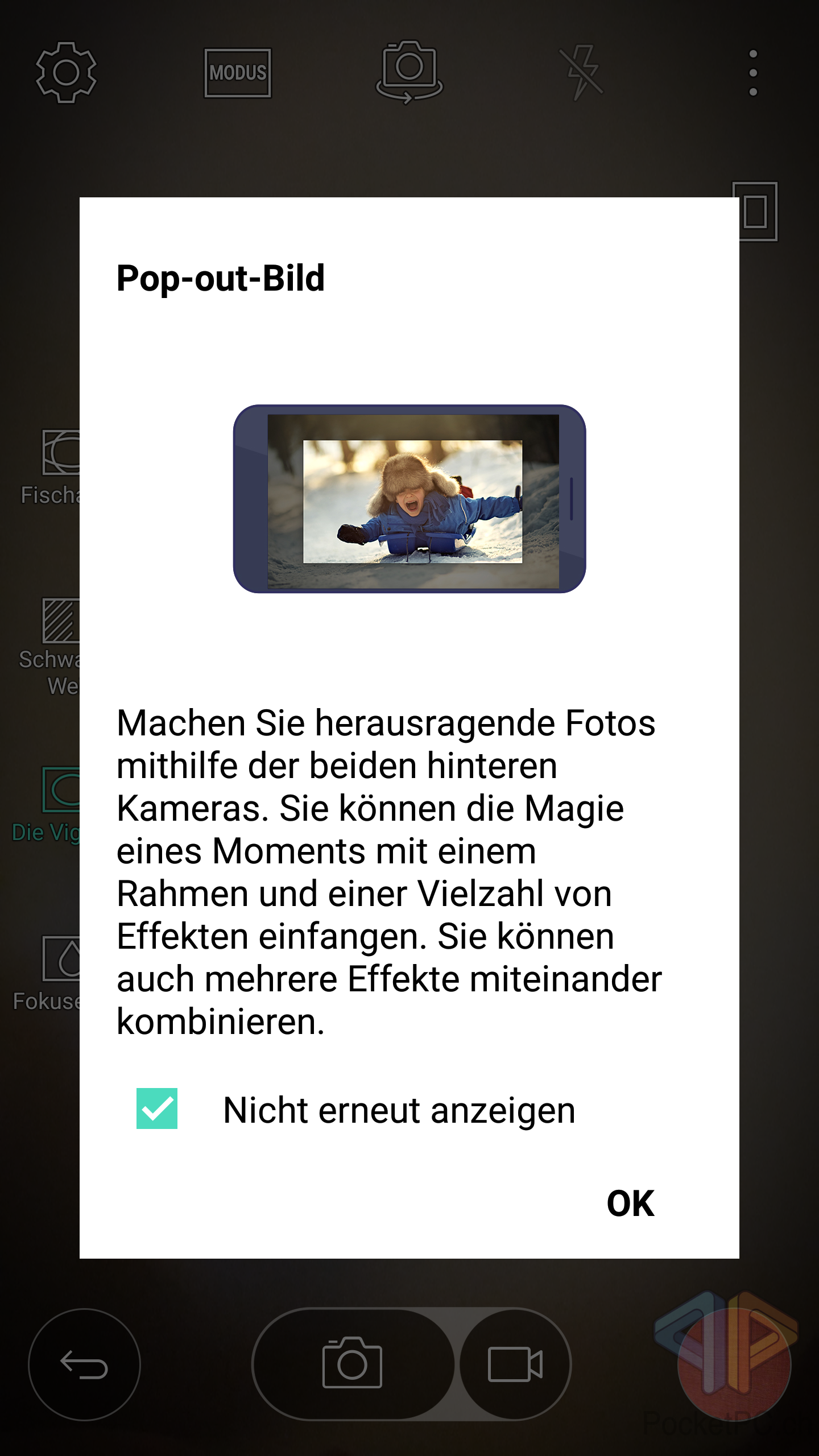
Task: Switch between front and rear camera
Action: point(409,72)
